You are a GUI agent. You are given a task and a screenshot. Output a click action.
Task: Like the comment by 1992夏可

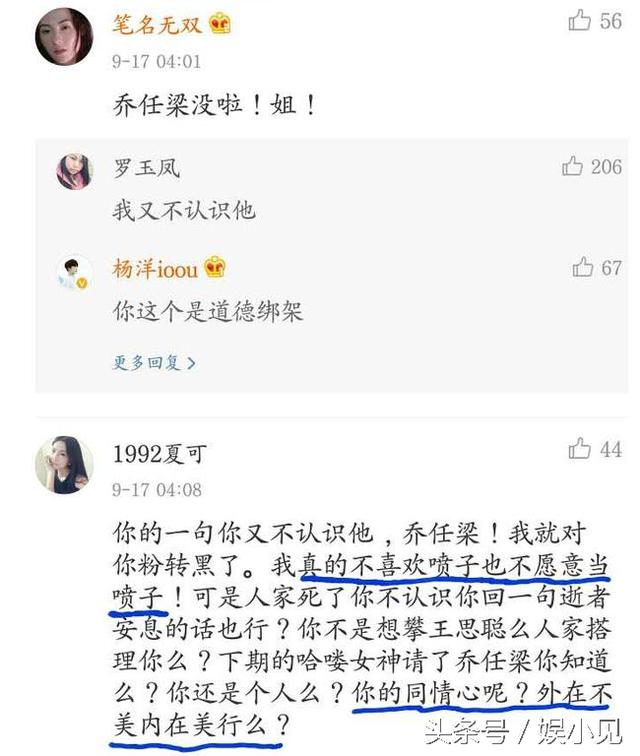point(580,450)
